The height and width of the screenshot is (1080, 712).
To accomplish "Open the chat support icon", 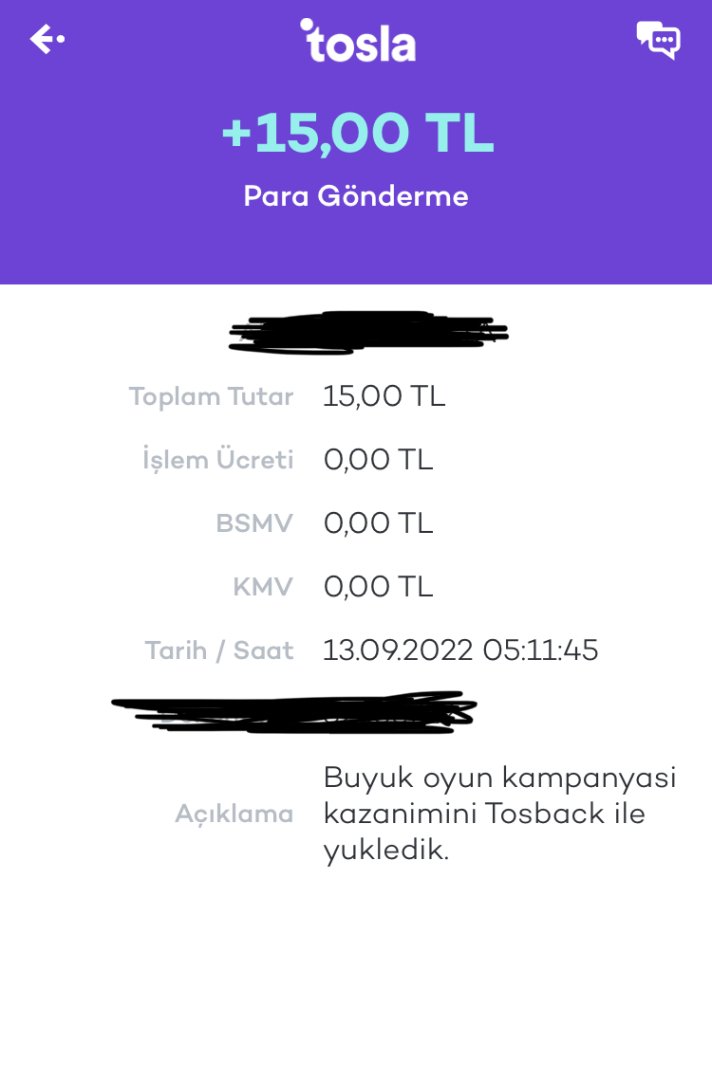I will tap(658, 40).
